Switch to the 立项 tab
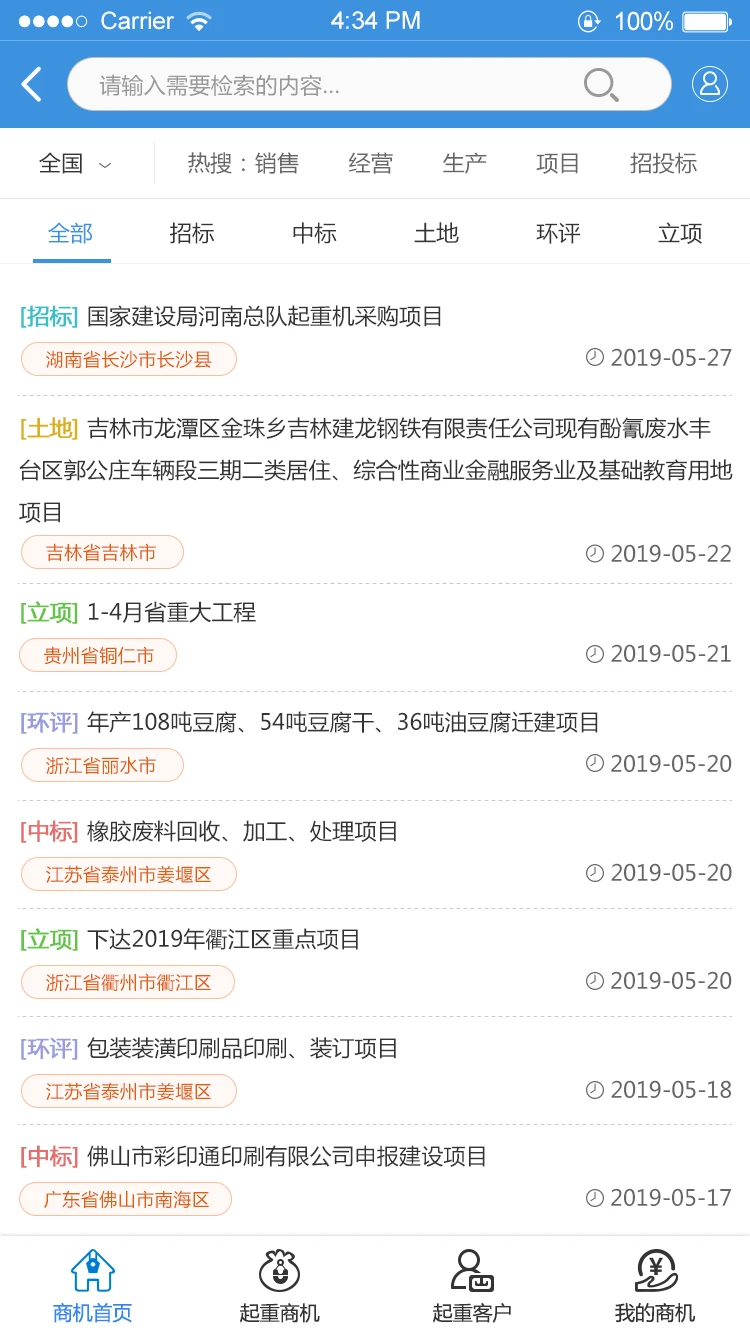Screen dimensions: 750x1334 679,232
